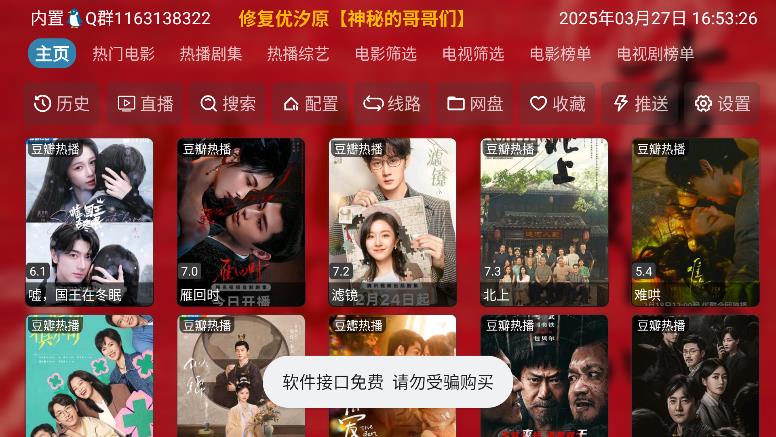Open 搜索 search
This screenshot has width=776, height=437.
pyautogui.click(x=228, y=103)
